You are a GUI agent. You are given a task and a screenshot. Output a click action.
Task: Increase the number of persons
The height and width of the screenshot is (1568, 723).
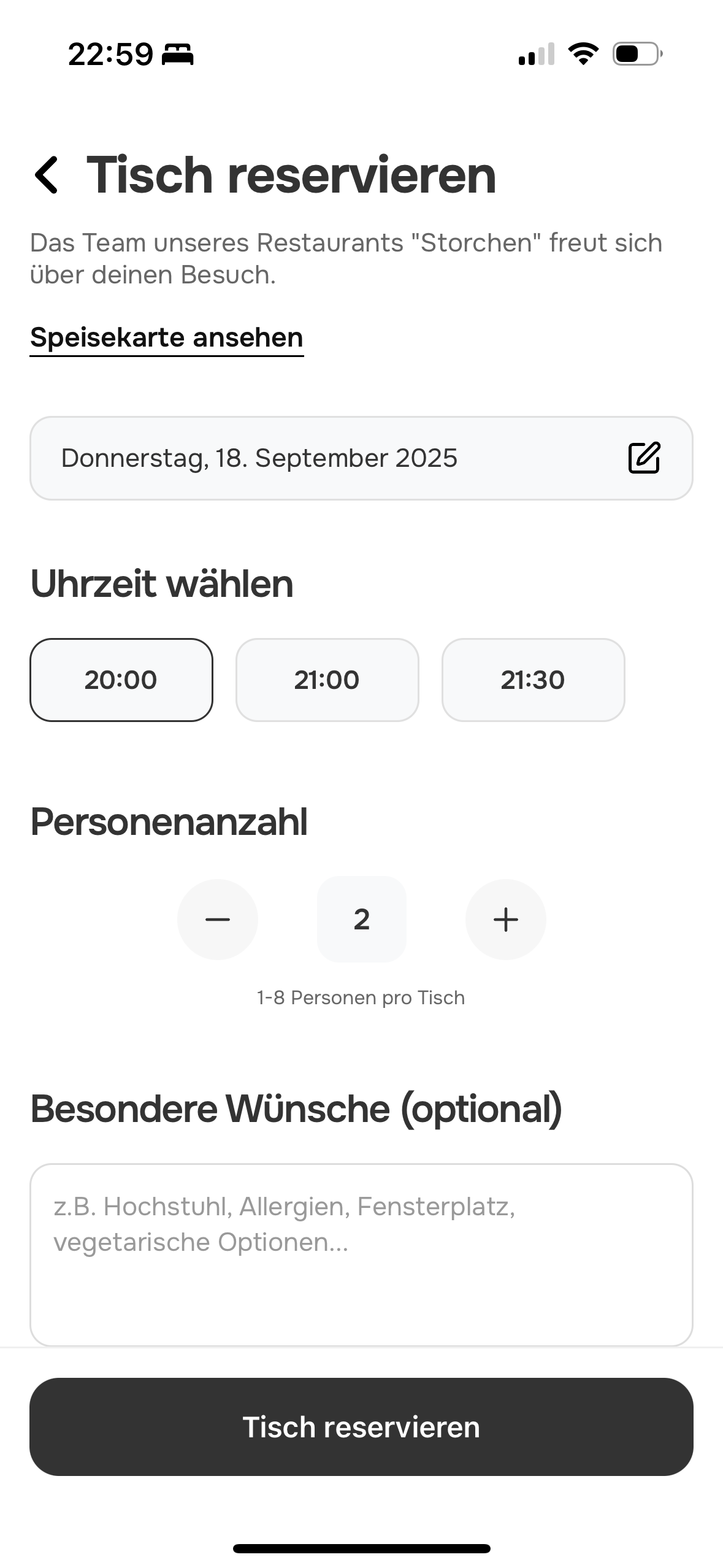pos(505,919)
